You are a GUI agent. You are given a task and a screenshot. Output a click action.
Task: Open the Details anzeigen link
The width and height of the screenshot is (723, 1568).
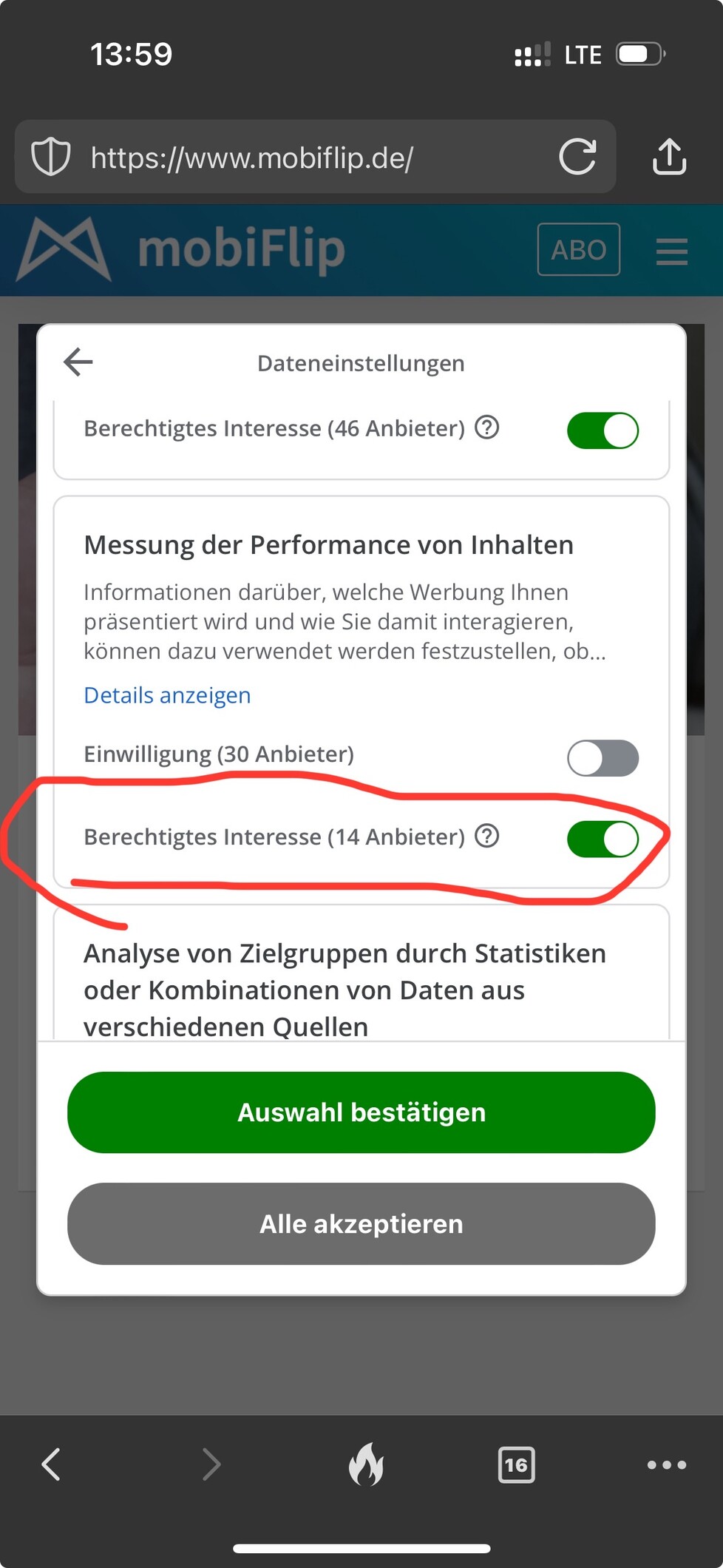coord(167,695)
